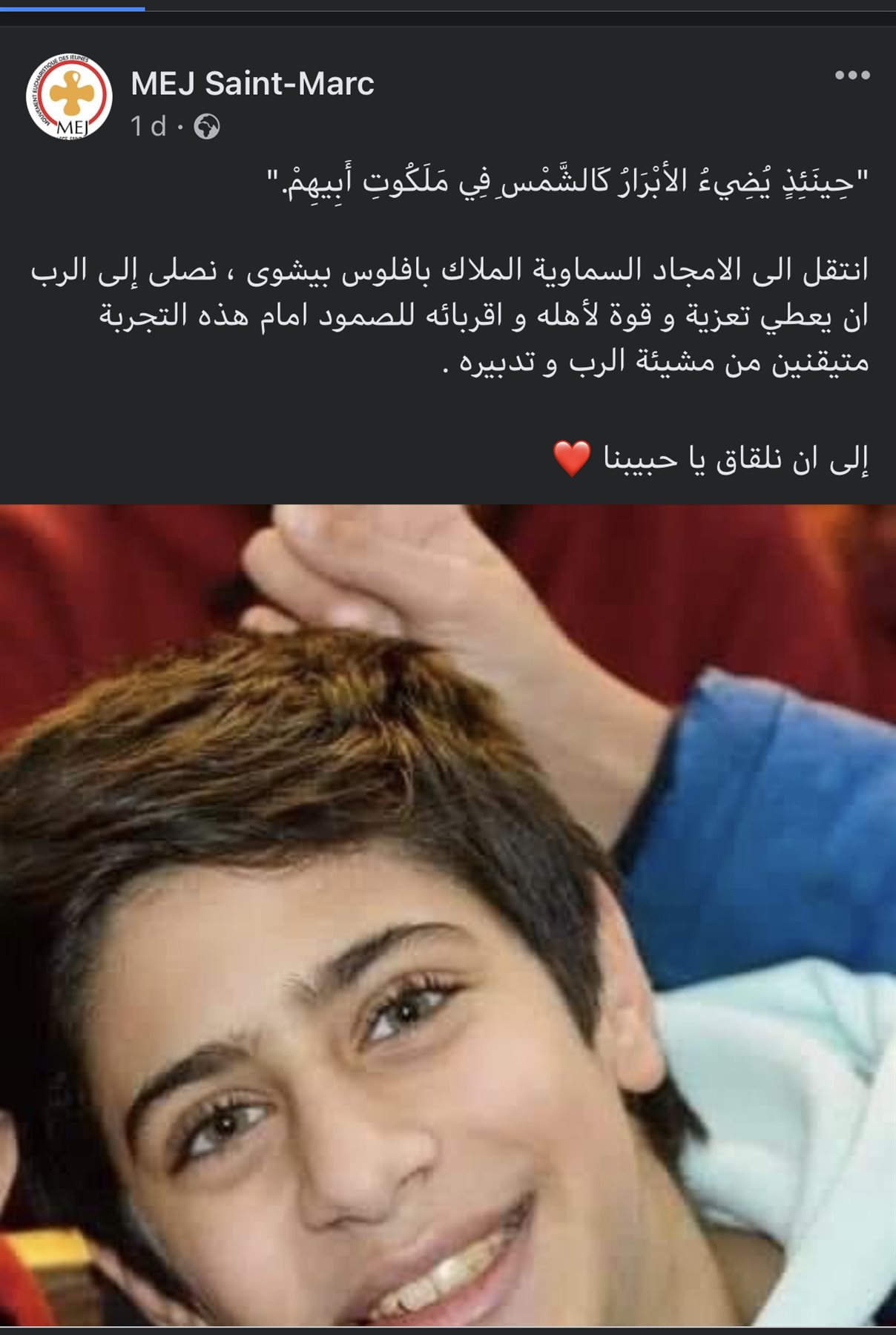Screen dimensions: 896x1335
Task: Open the post's three-dot options menu
Action: pyautogui.click(x=851, y=75)
